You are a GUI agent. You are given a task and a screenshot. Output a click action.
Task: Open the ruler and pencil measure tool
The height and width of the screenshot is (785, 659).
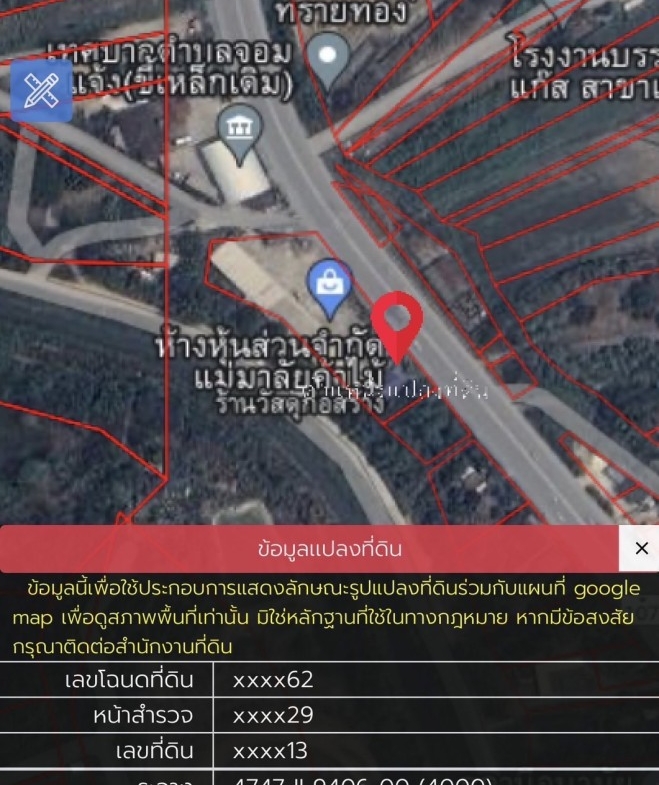click(x=41, y=91)
